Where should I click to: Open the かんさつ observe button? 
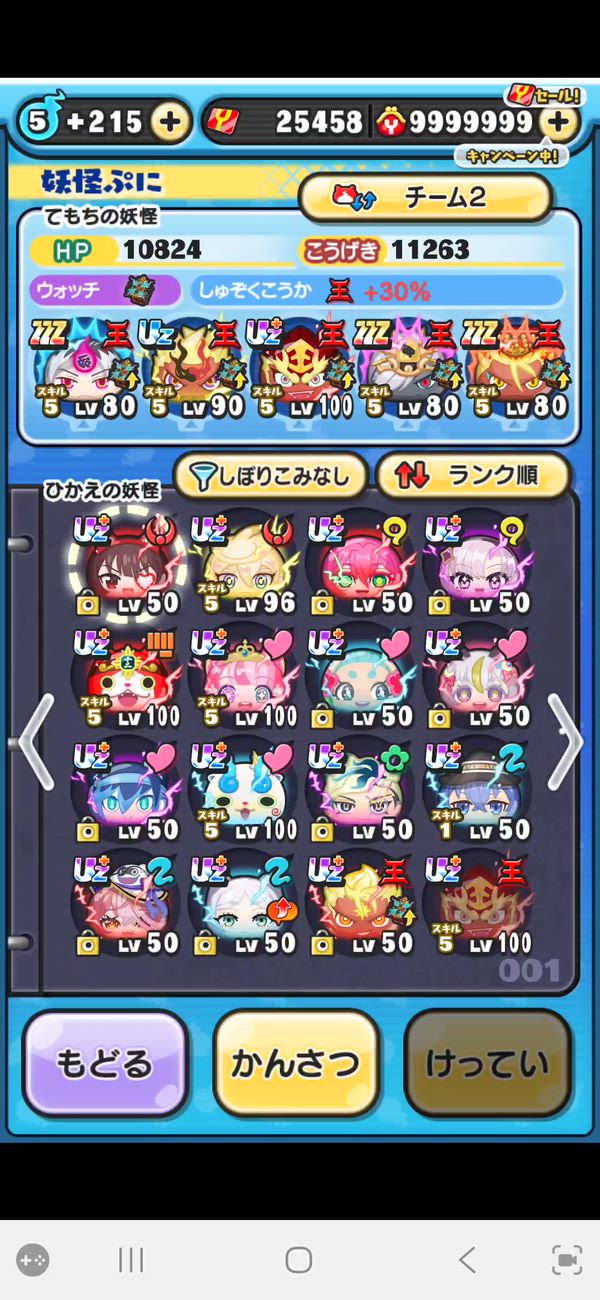(296, 1063)
